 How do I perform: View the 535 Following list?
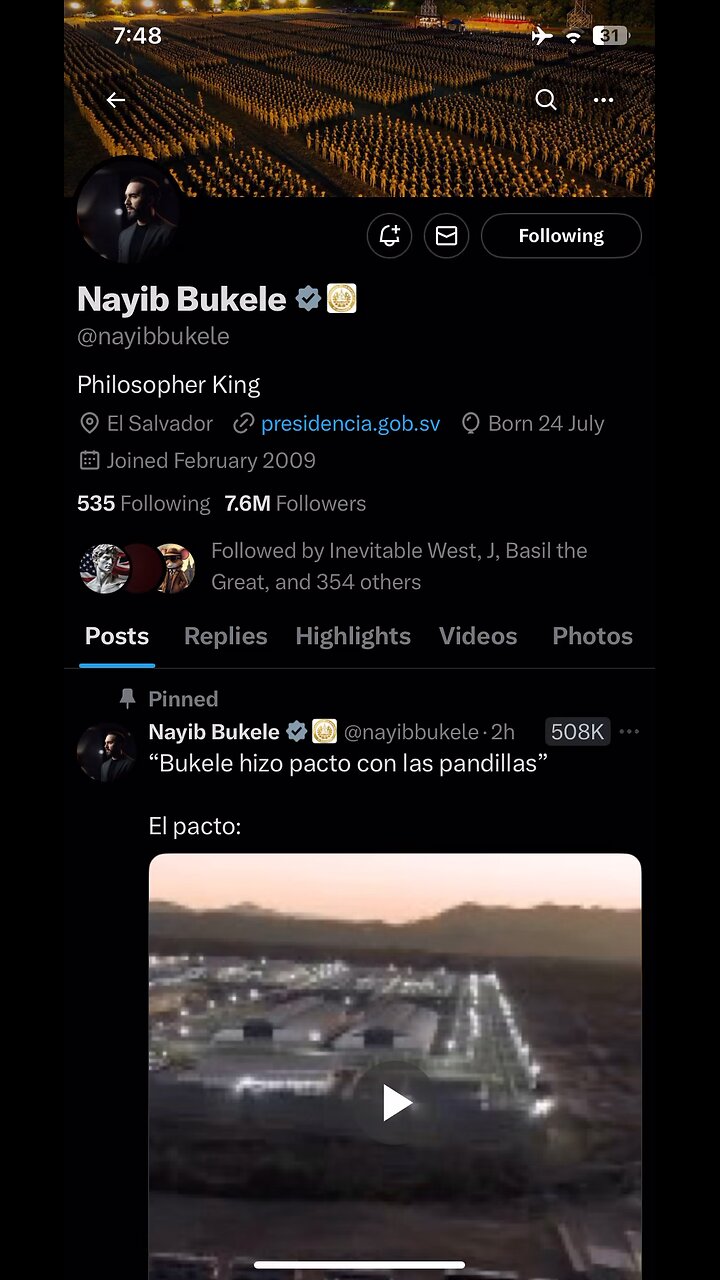tap(144, 503)
